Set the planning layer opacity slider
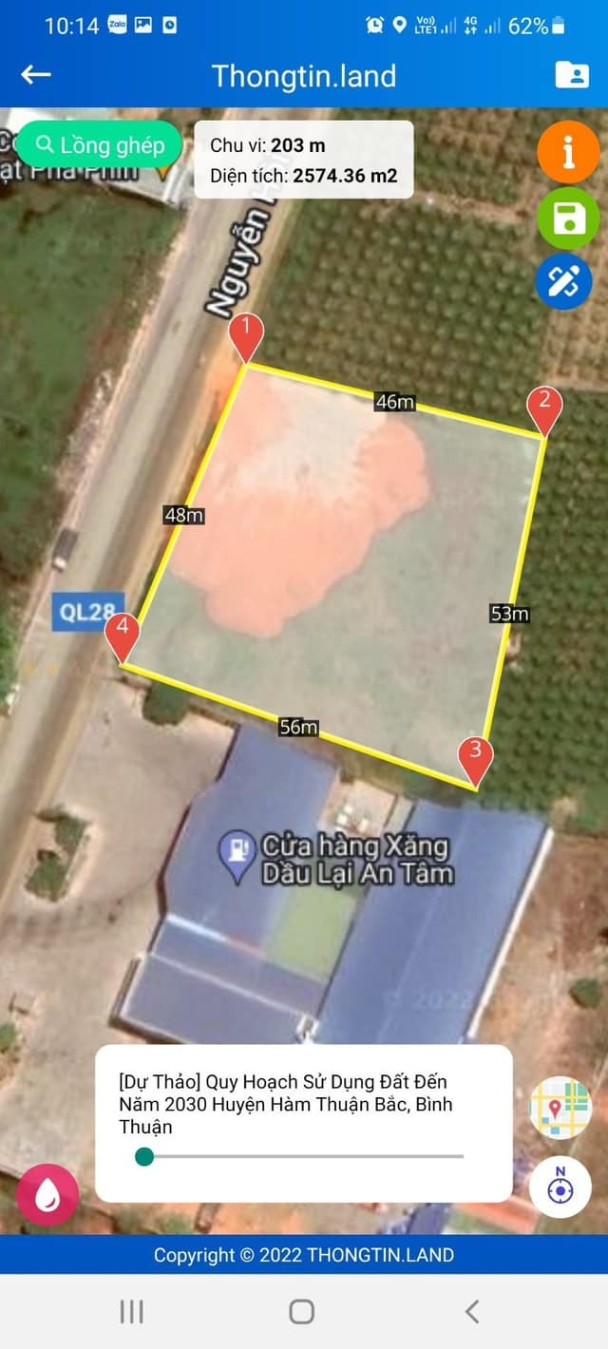 [145, 1157]
